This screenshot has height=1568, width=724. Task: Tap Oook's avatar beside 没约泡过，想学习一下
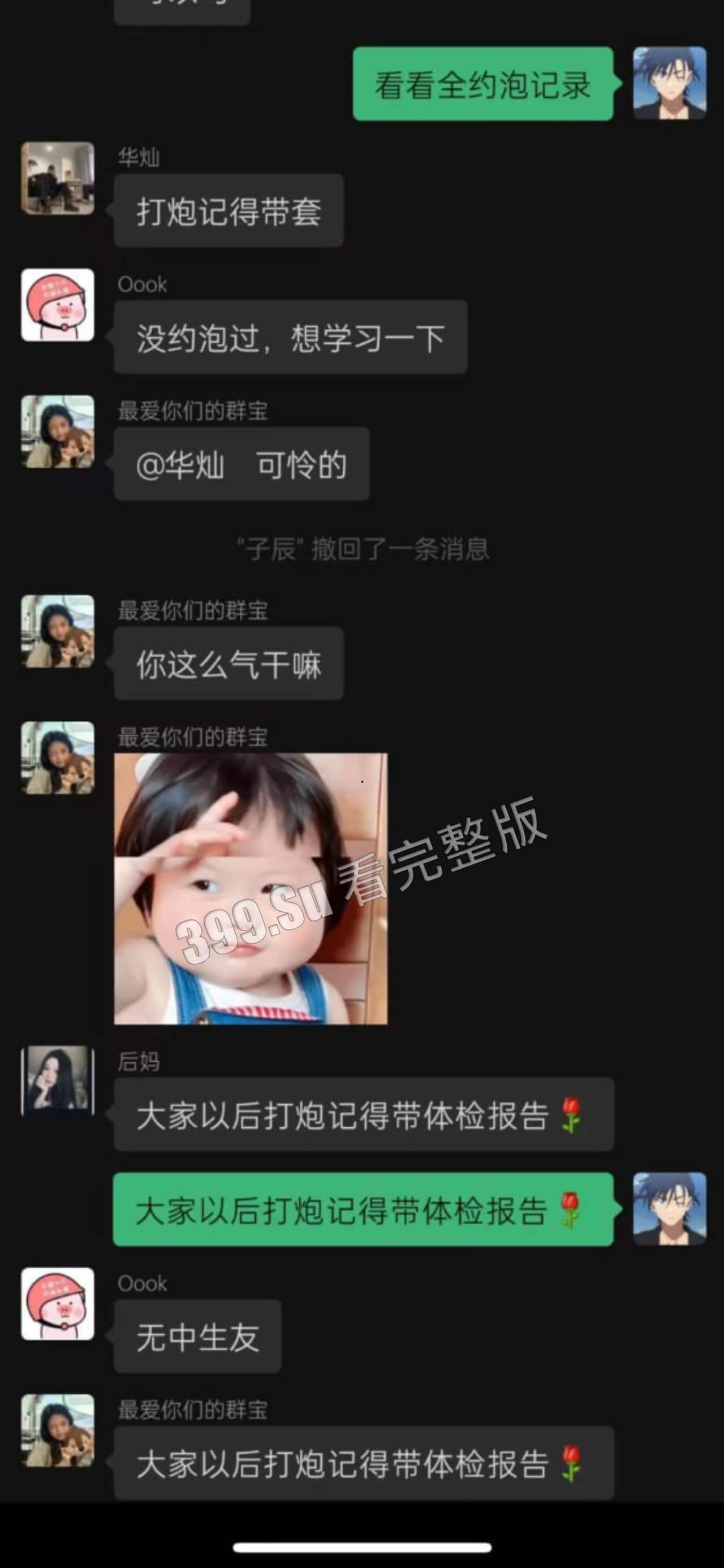click(58, 305)
